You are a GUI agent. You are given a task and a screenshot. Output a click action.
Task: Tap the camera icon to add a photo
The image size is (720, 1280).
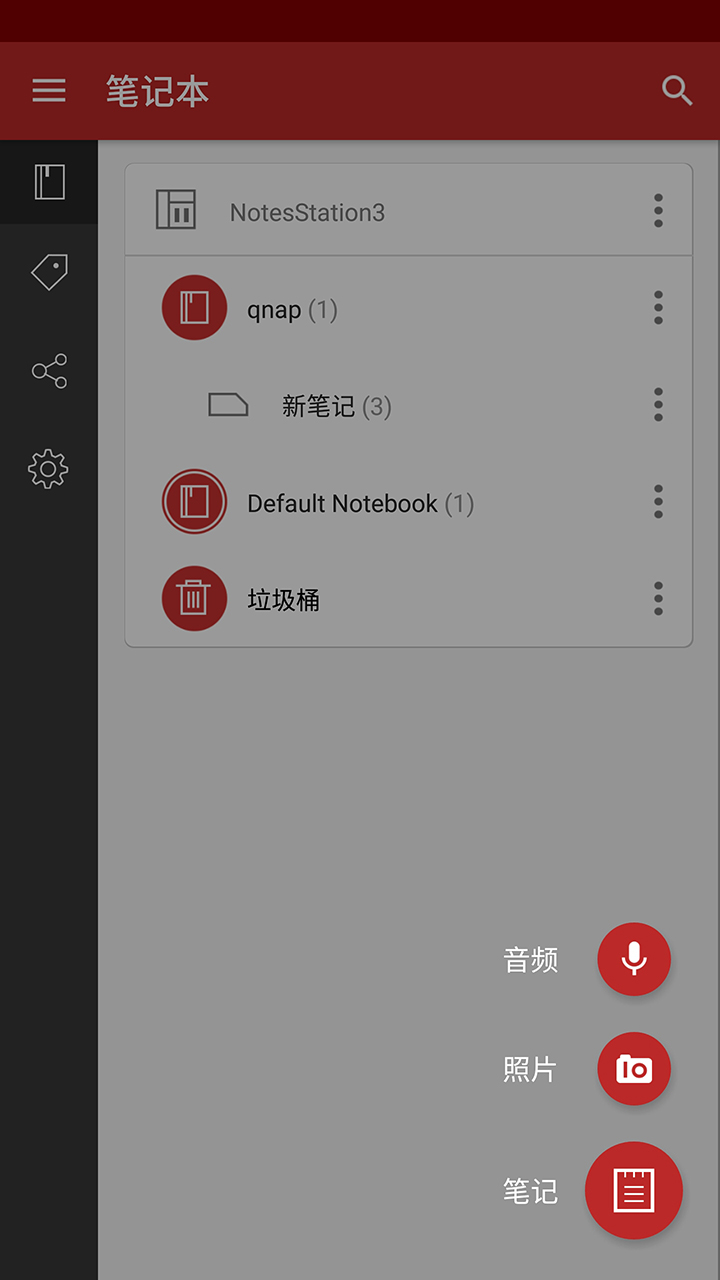[x=633, y=1068]
